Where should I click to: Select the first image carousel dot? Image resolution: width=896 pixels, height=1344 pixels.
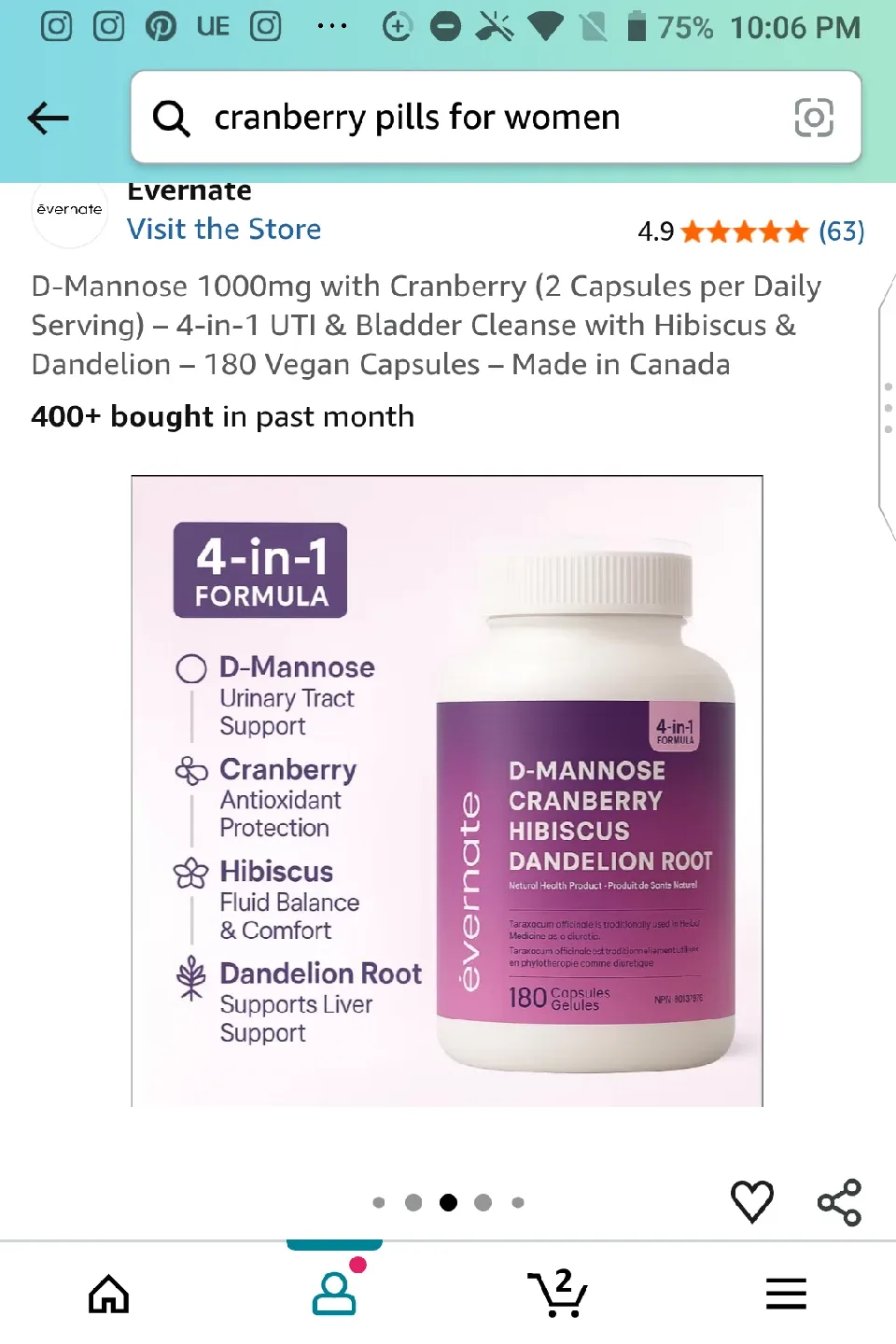click(x=379, y=1202)
